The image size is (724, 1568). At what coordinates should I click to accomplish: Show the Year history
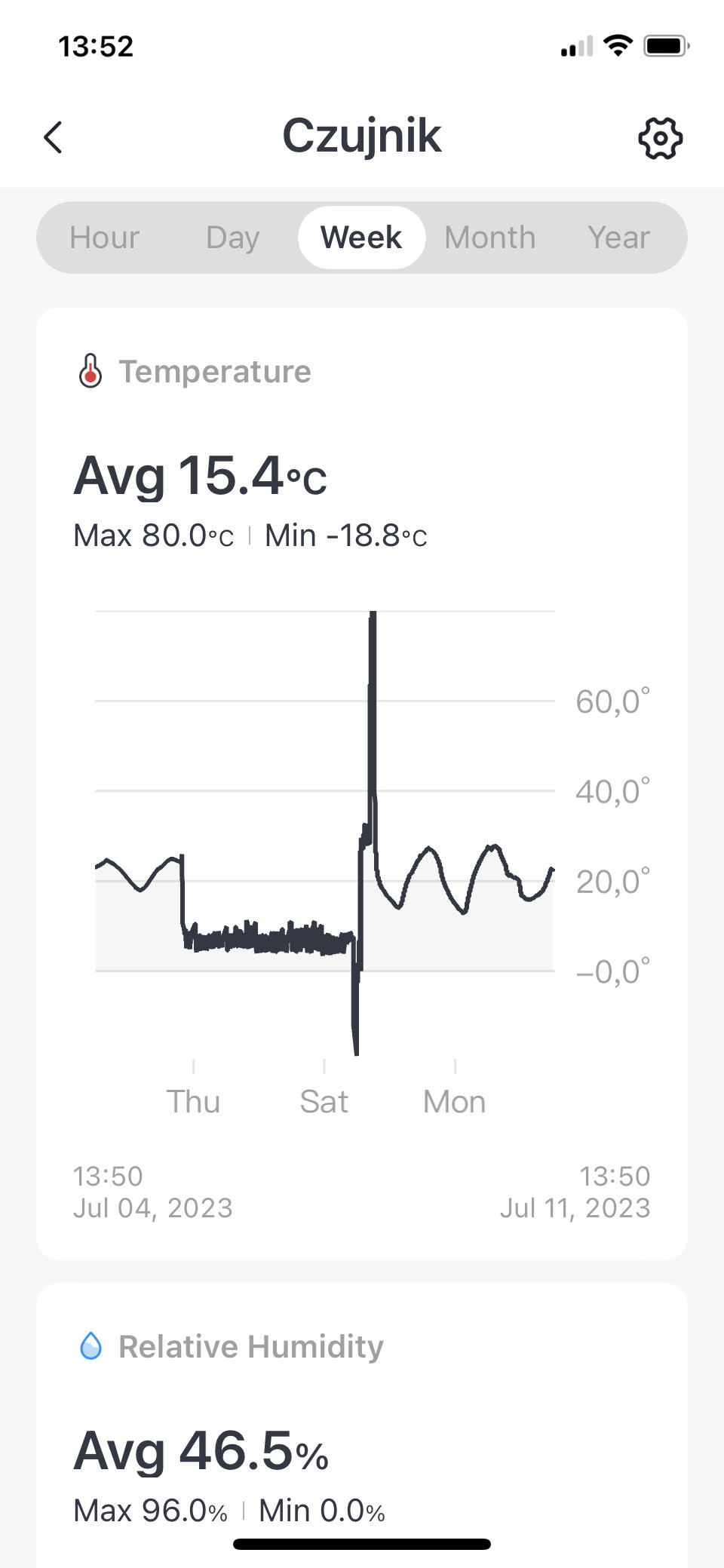[x=618, y=238]
